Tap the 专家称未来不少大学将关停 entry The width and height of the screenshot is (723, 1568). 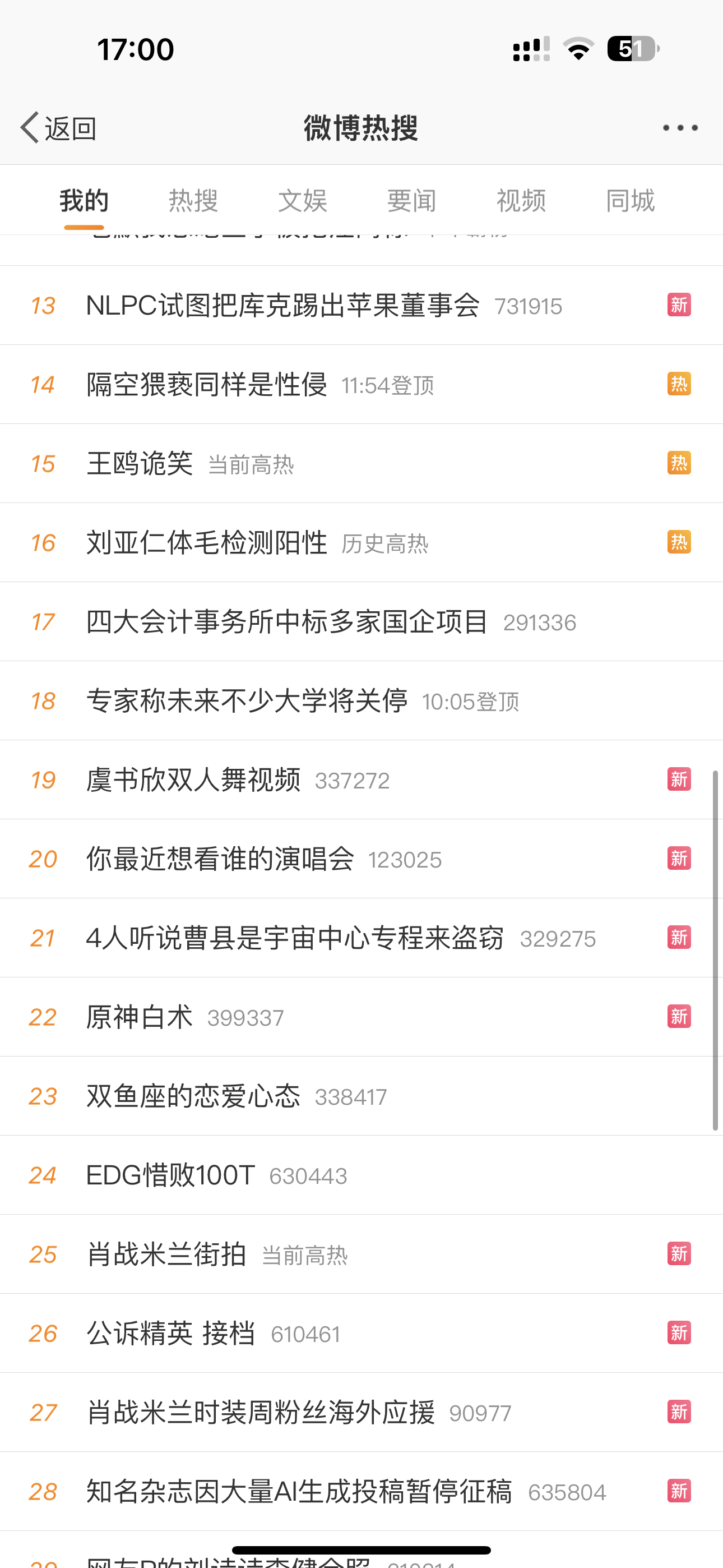pos(247,701)
